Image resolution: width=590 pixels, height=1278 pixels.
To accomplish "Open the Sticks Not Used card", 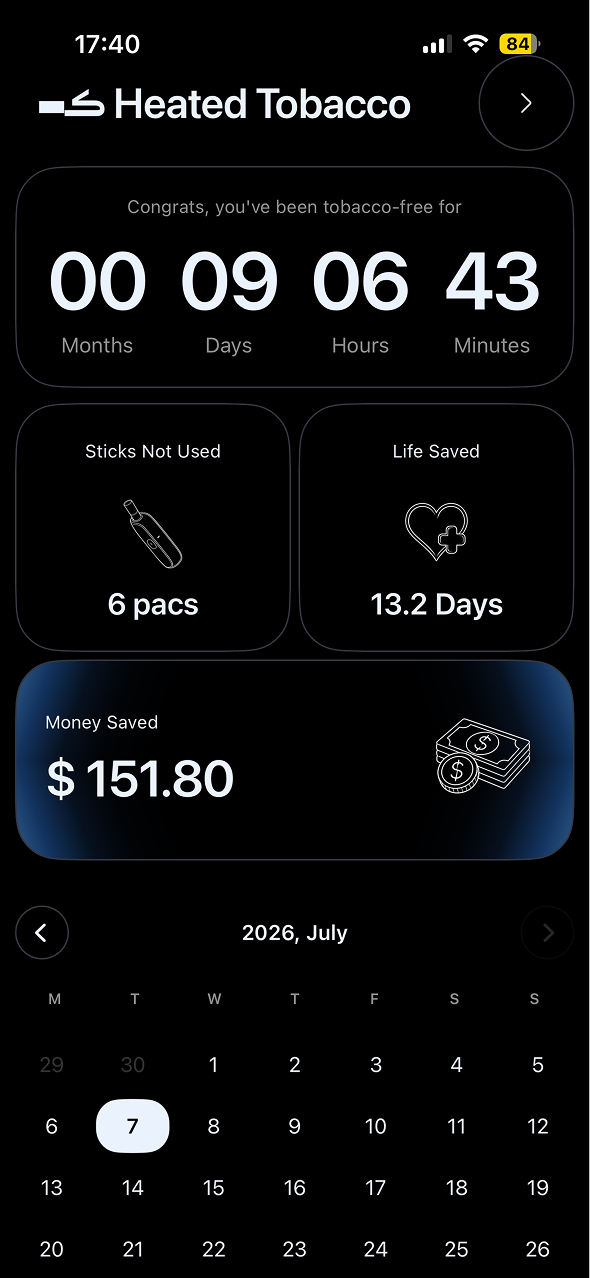I will tap(153, 528).
